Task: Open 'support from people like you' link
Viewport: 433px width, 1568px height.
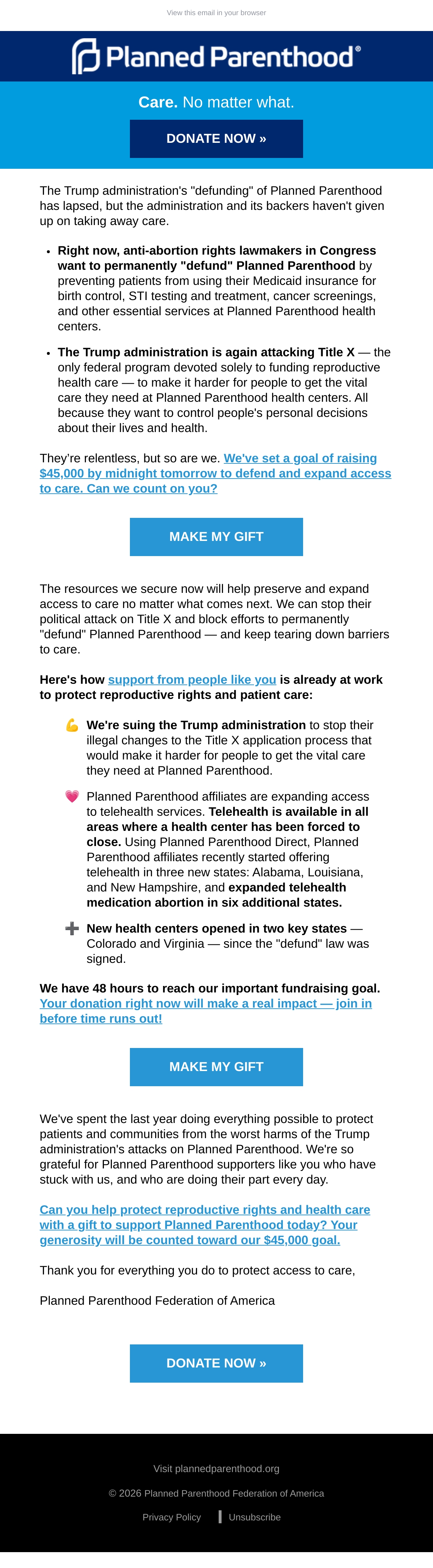Action: [192, 680]
